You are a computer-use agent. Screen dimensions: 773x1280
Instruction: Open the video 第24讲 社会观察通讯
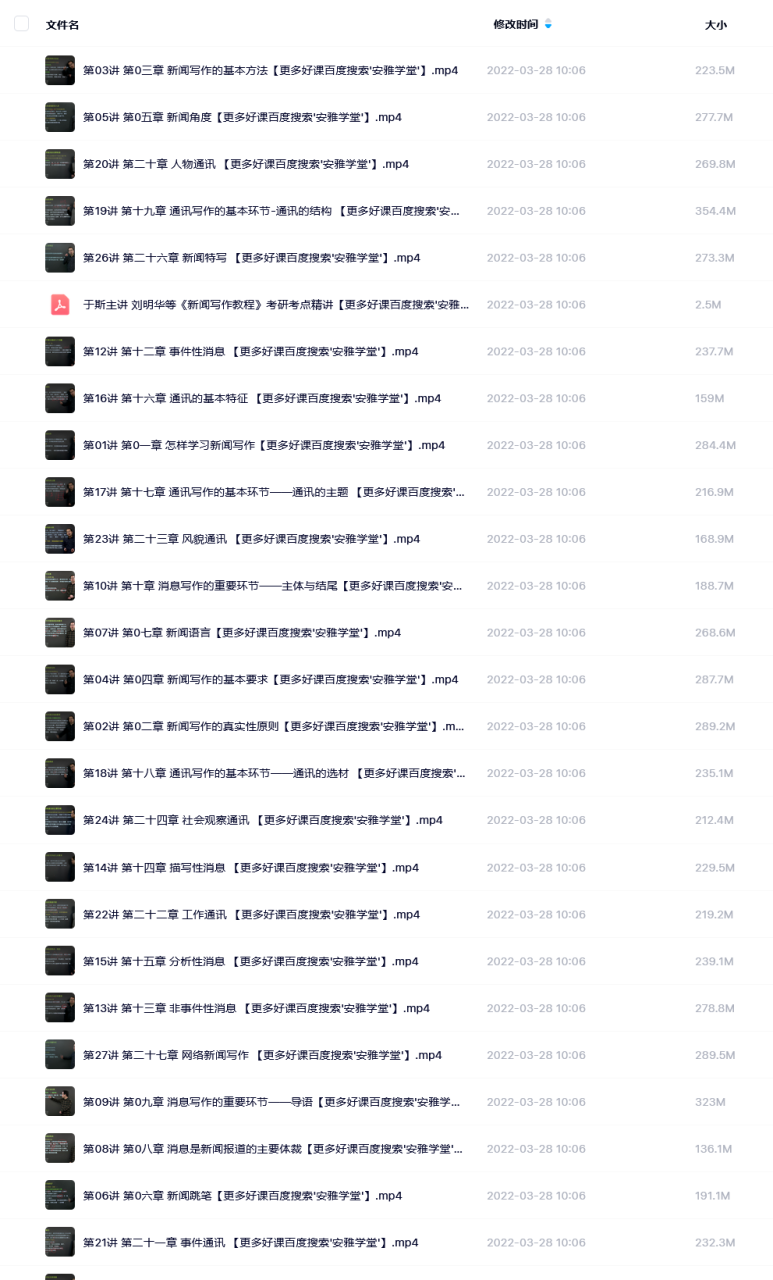click(x=262, y=821)
